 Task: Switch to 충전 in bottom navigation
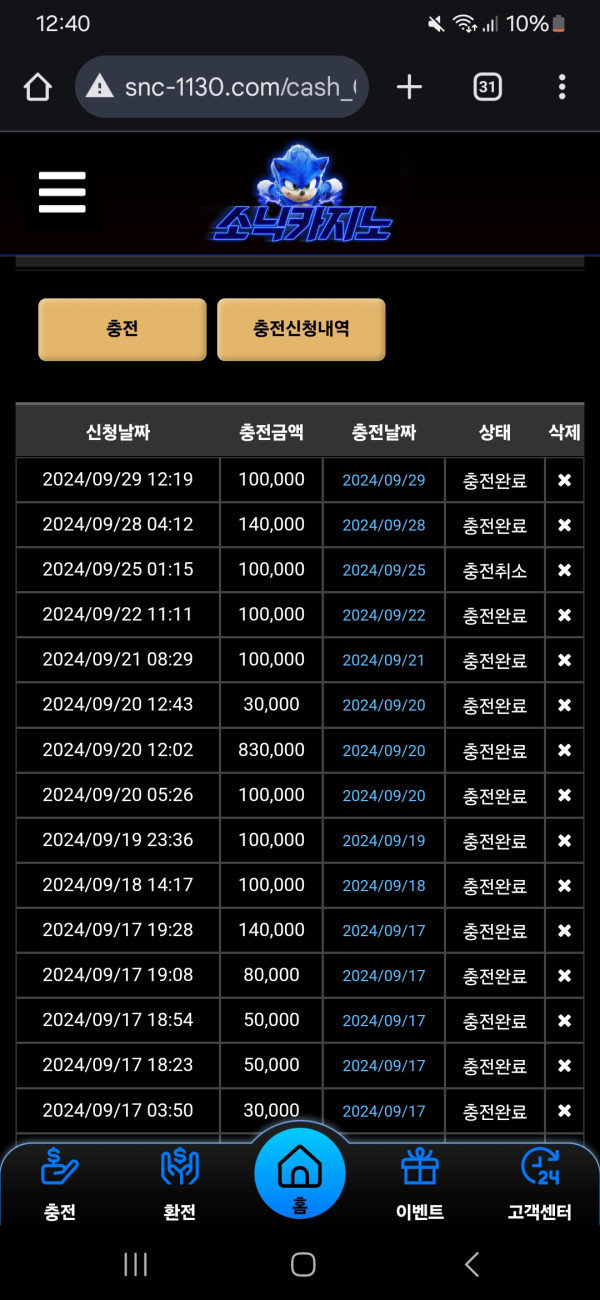[60, 1185]
